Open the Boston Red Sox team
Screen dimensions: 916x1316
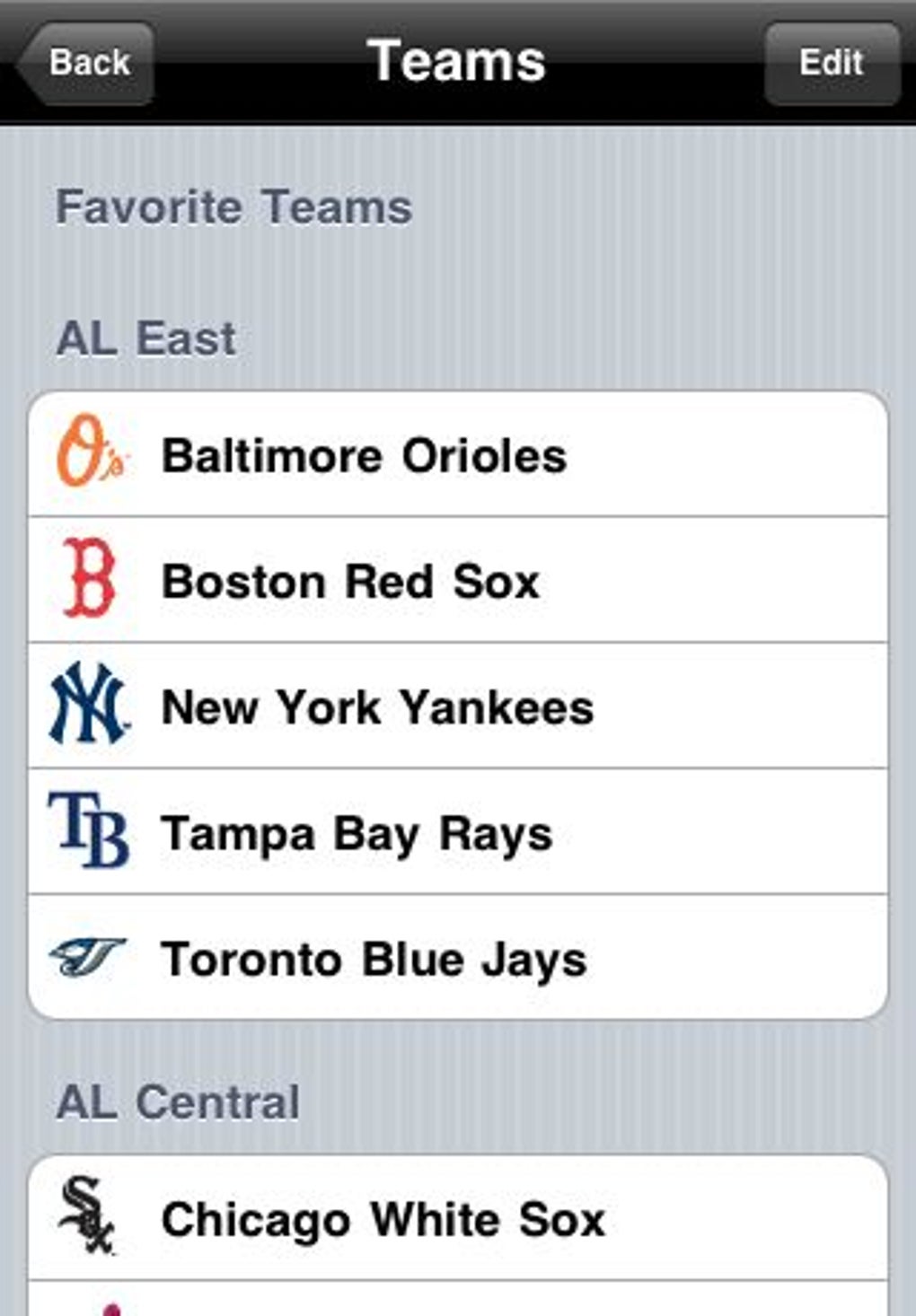tap(457, 581)
